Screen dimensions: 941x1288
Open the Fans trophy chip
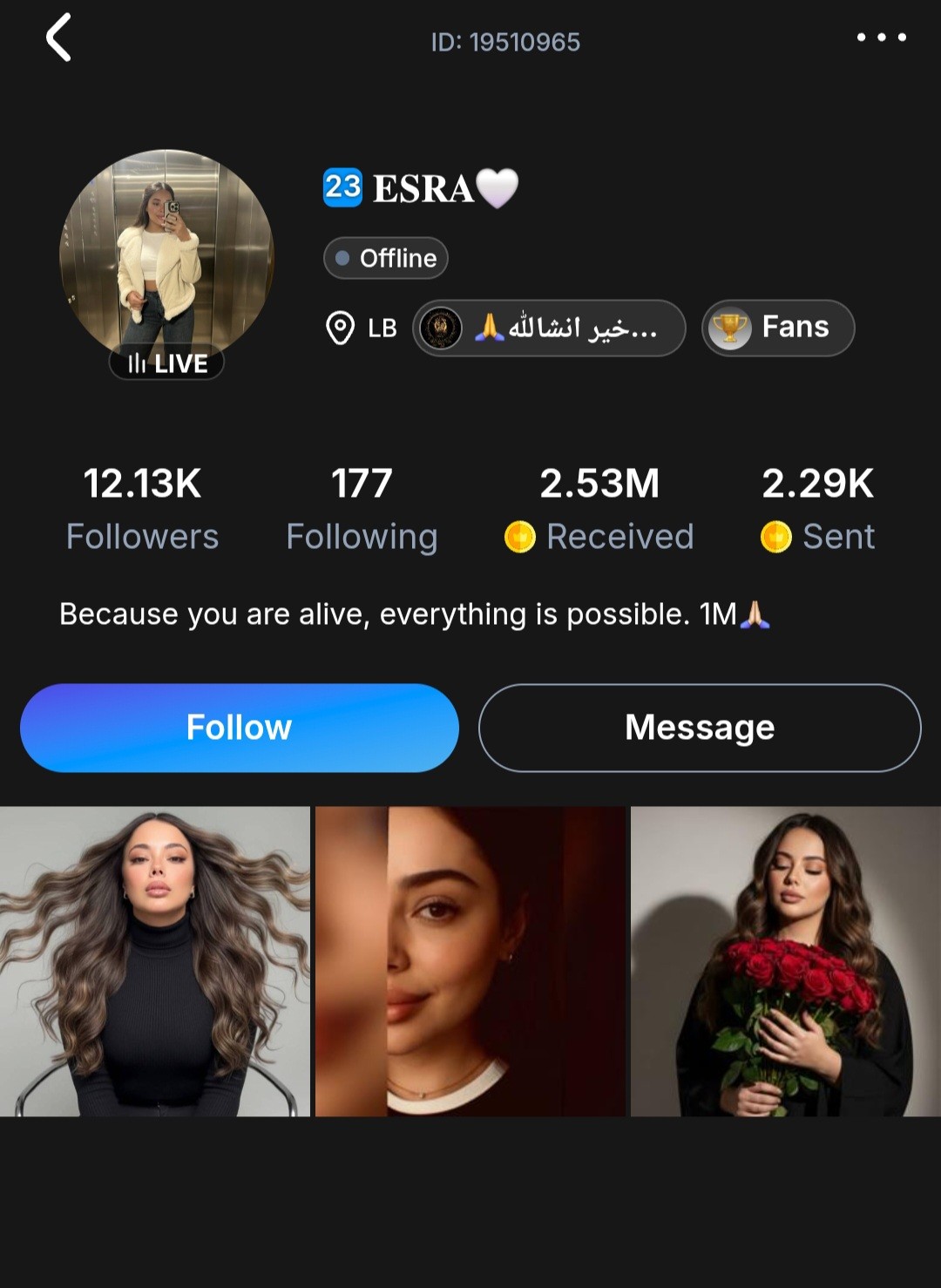tap(778, 328)
